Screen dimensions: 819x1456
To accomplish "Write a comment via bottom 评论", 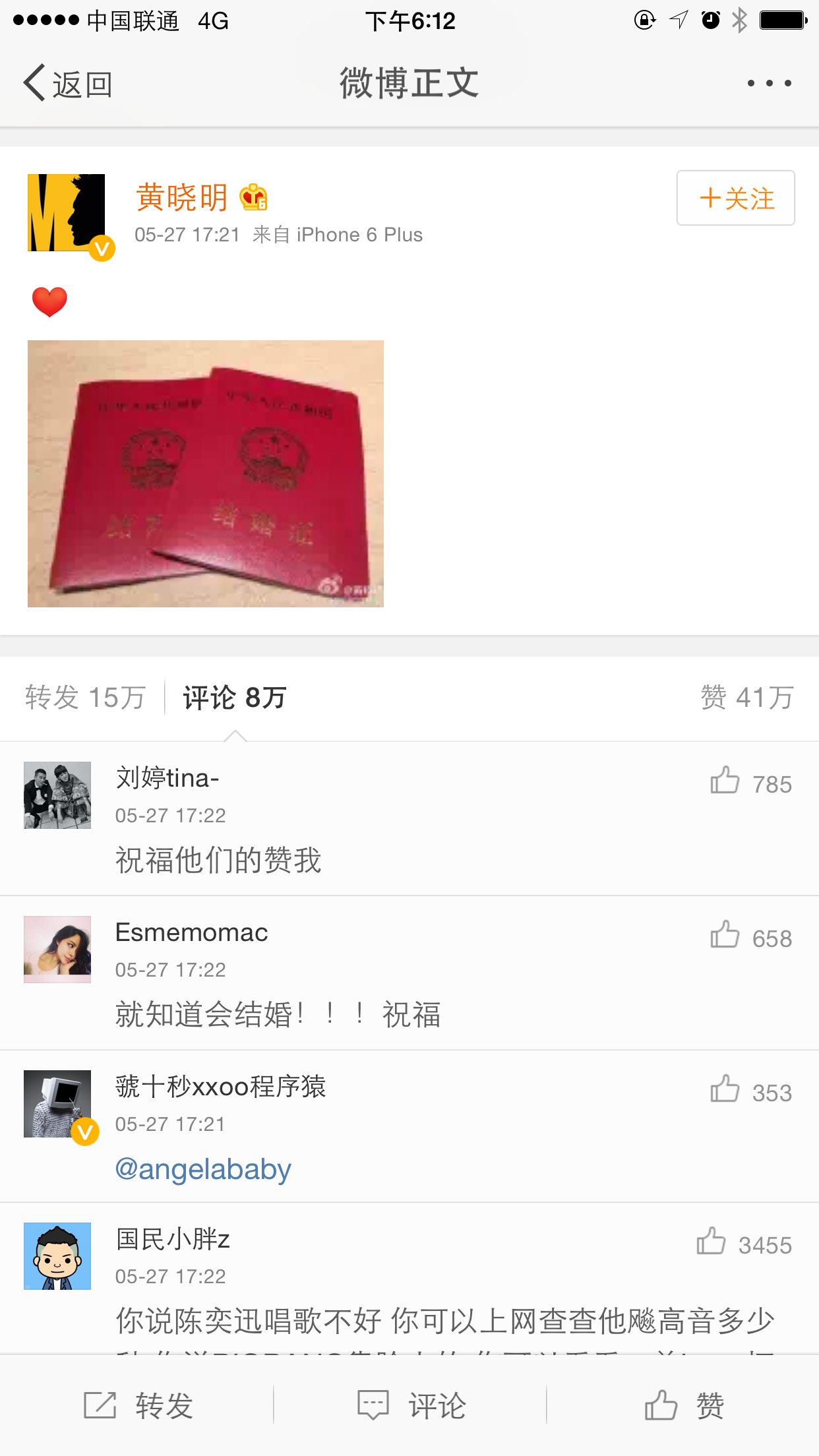I will tap(410, 1406).
